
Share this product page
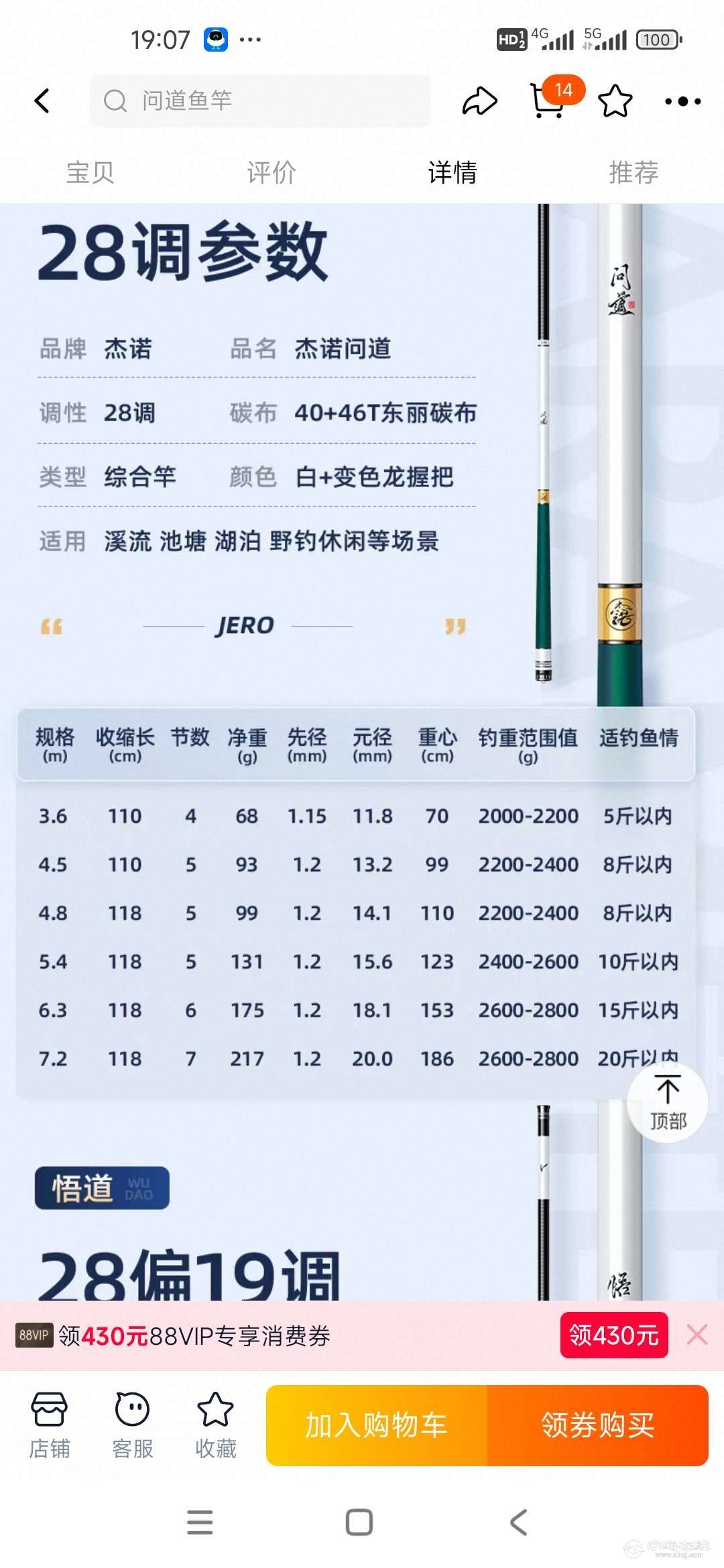(479, 101)
